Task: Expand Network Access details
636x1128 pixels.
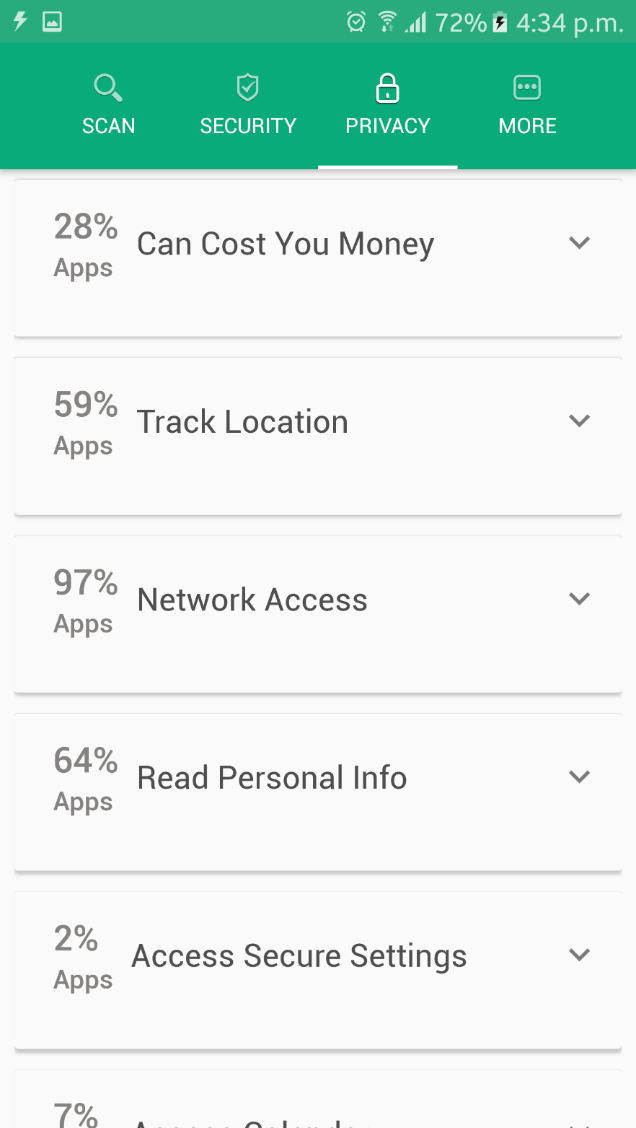Action: (318, 614)
